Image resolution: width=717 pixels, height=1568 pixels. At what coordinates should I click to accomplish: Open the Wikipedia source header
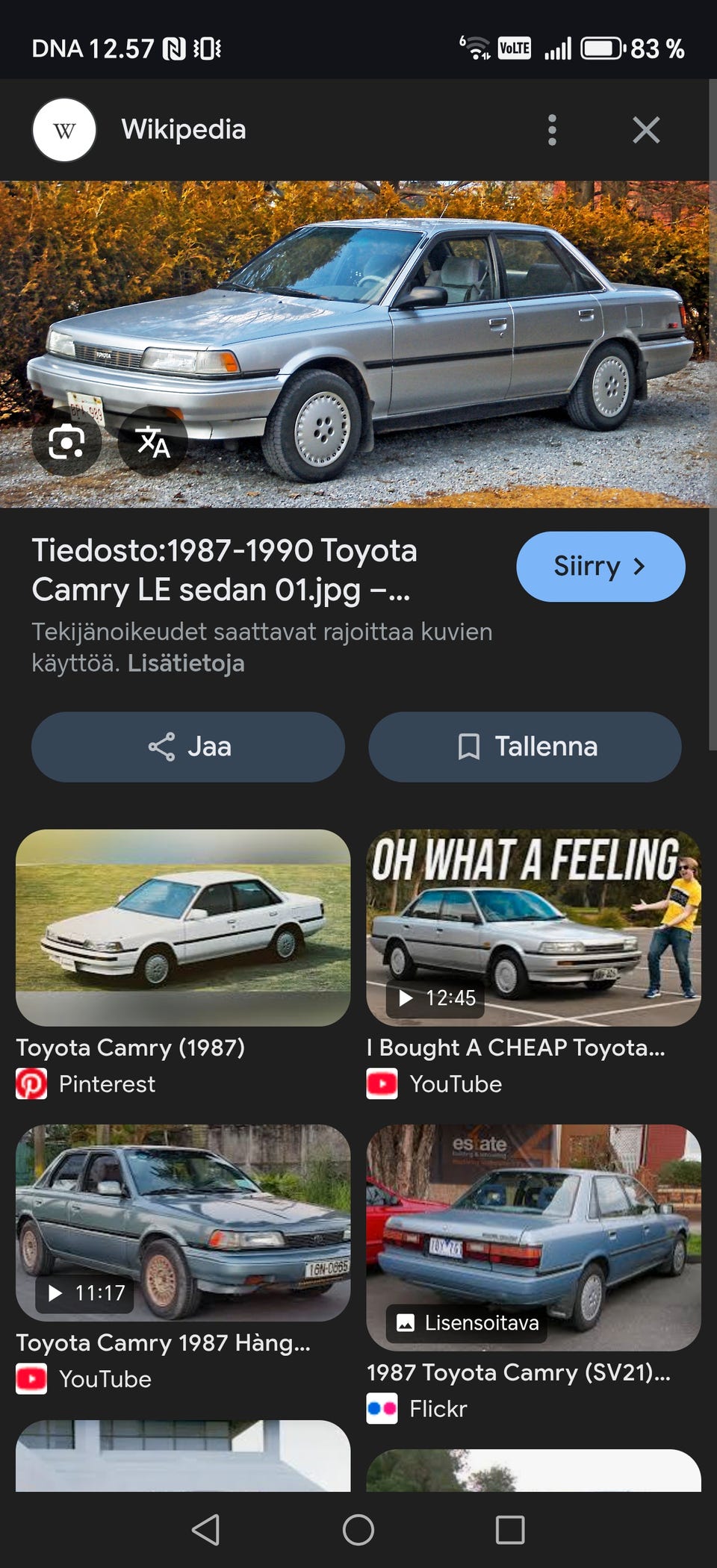(x=183, y=130)
